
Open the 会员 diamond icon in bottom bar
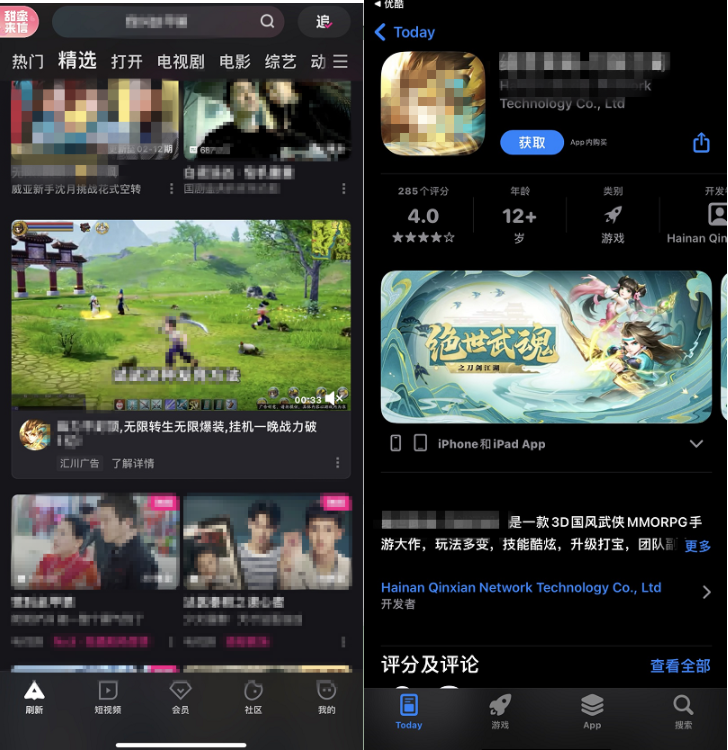point(180,694)
